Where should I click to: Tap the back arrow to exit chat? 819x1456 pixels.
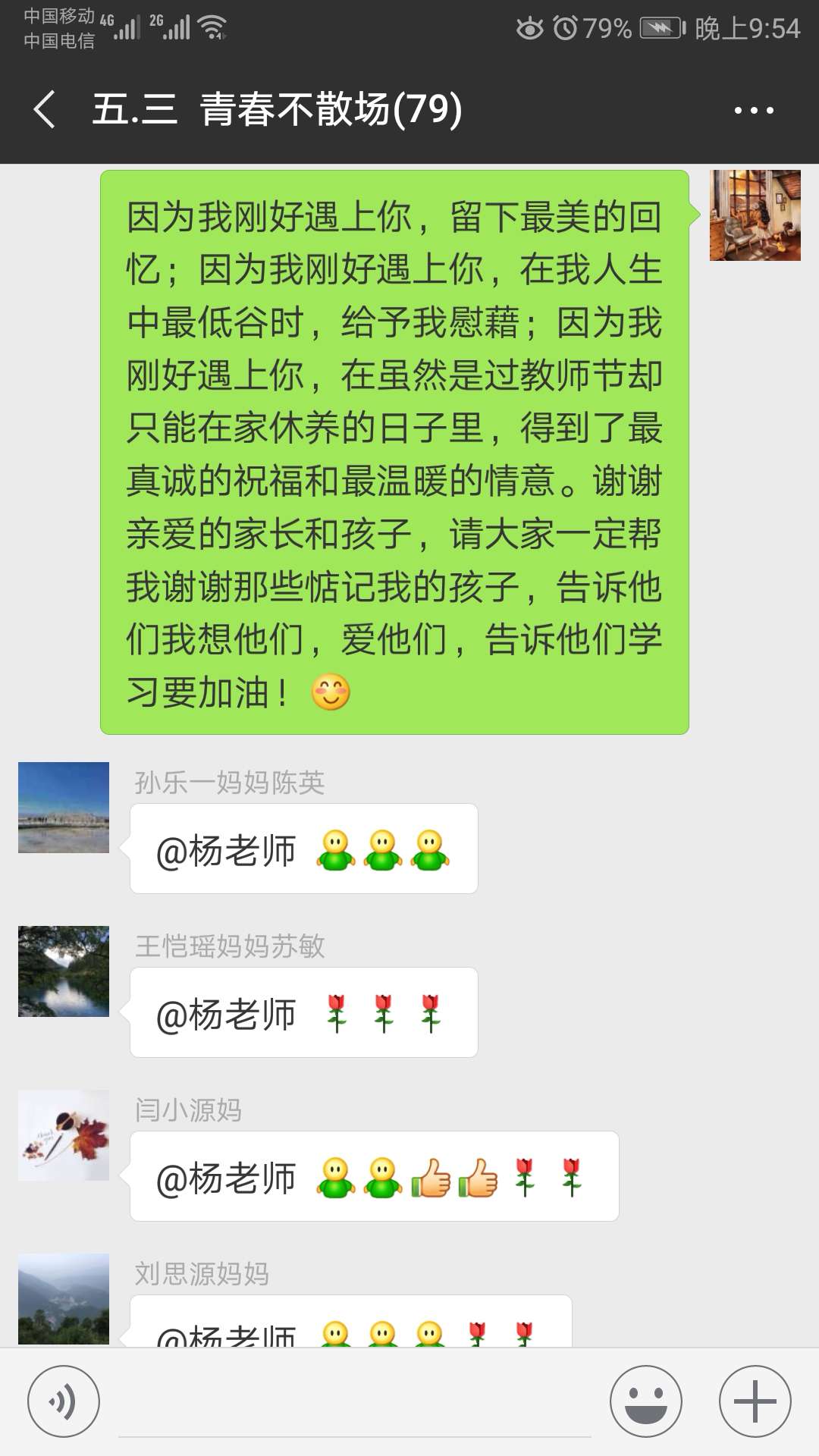[43, 110]
